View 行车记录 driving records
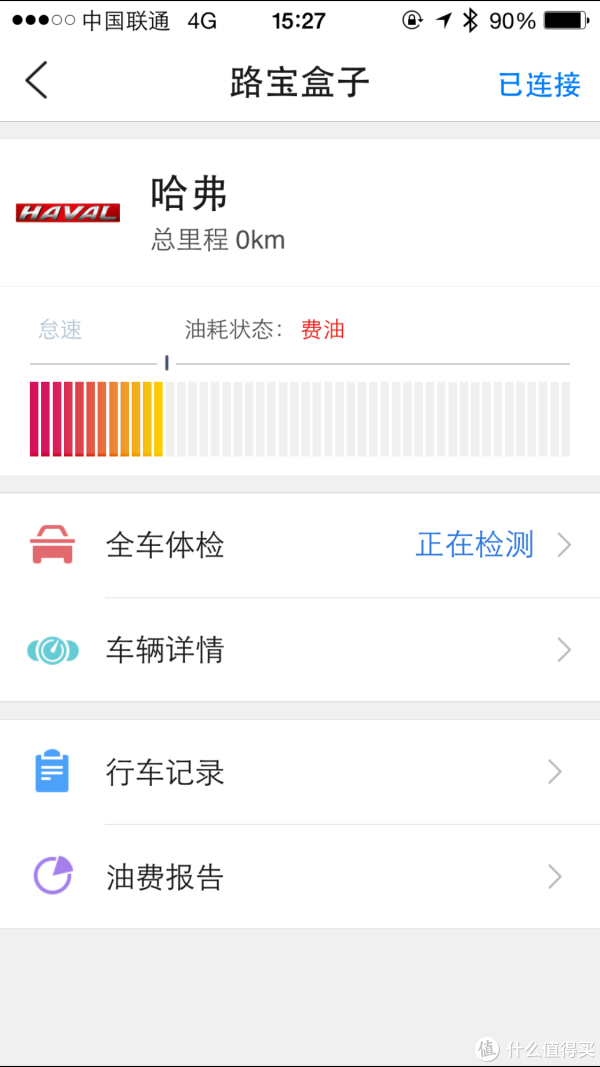600x1067 pixels. pyautogui.click(x=300, y=772)
